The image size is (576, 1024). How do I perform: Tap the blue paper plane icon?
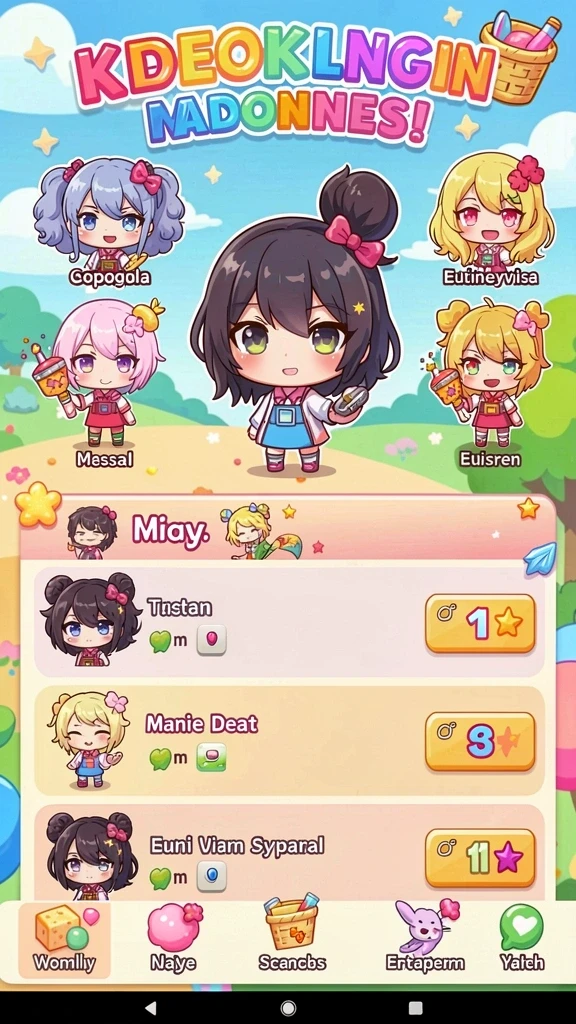(540, 559)
